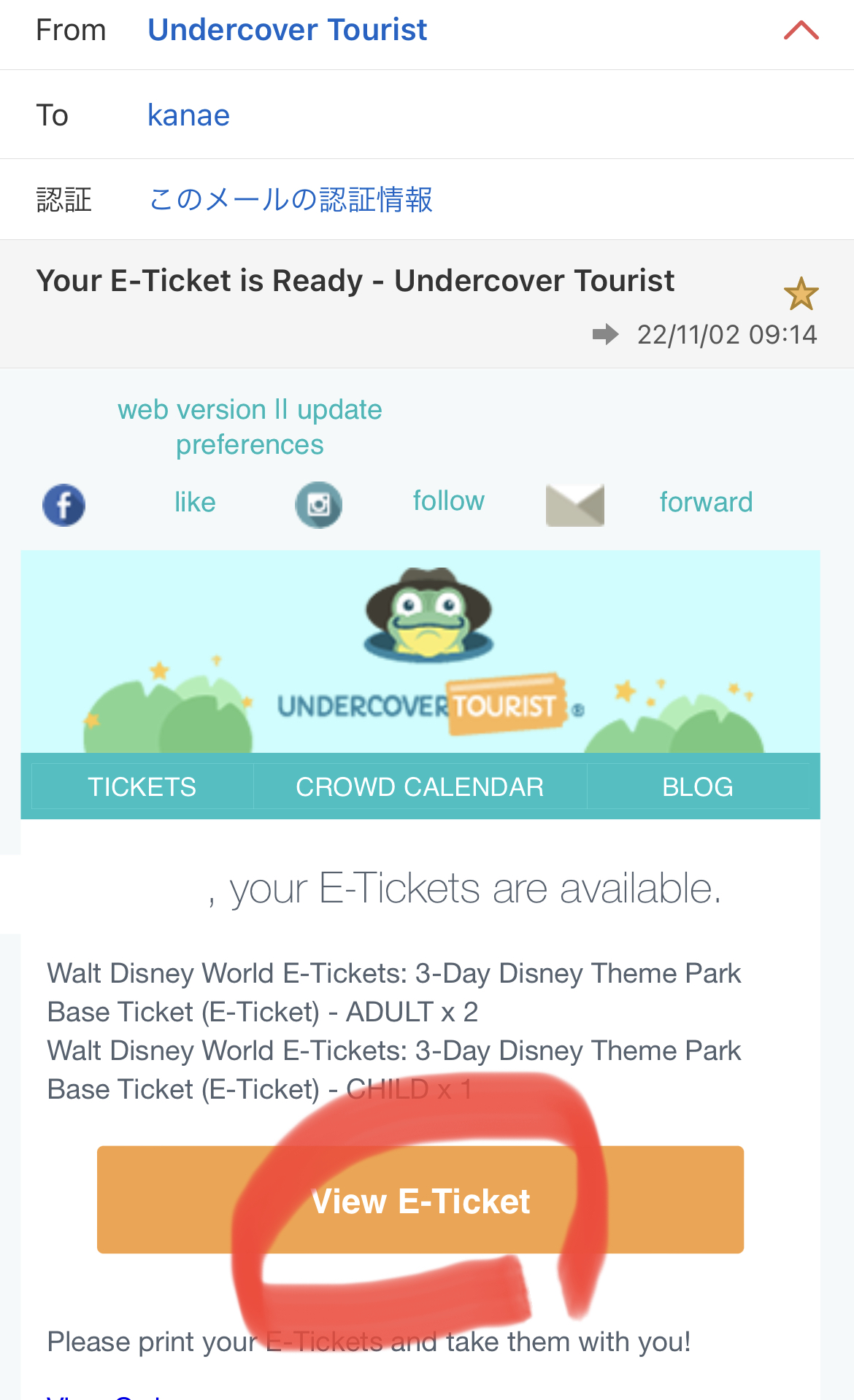Open the TICKETS section
Screen dimensions: 854x1400
[142, 786]
